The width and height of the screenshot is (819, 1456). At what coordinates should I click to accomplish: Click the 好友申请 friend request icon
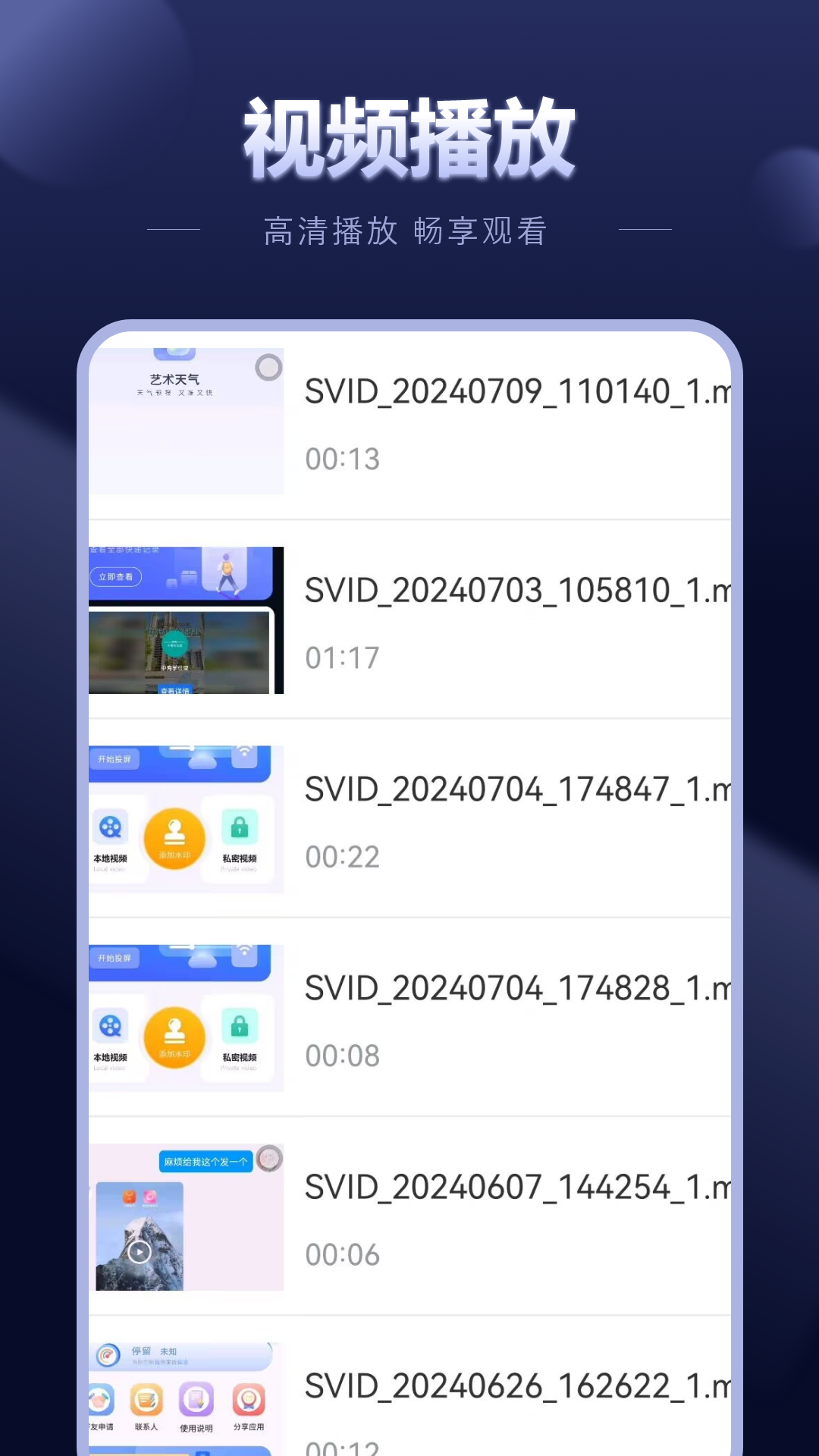click(99, 1399)
